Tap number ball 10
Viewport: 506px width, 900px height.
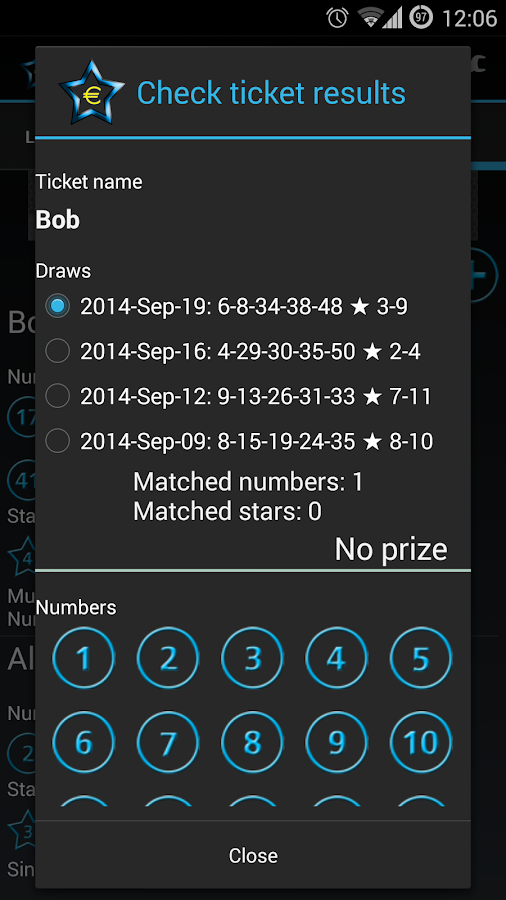point(421,743)
